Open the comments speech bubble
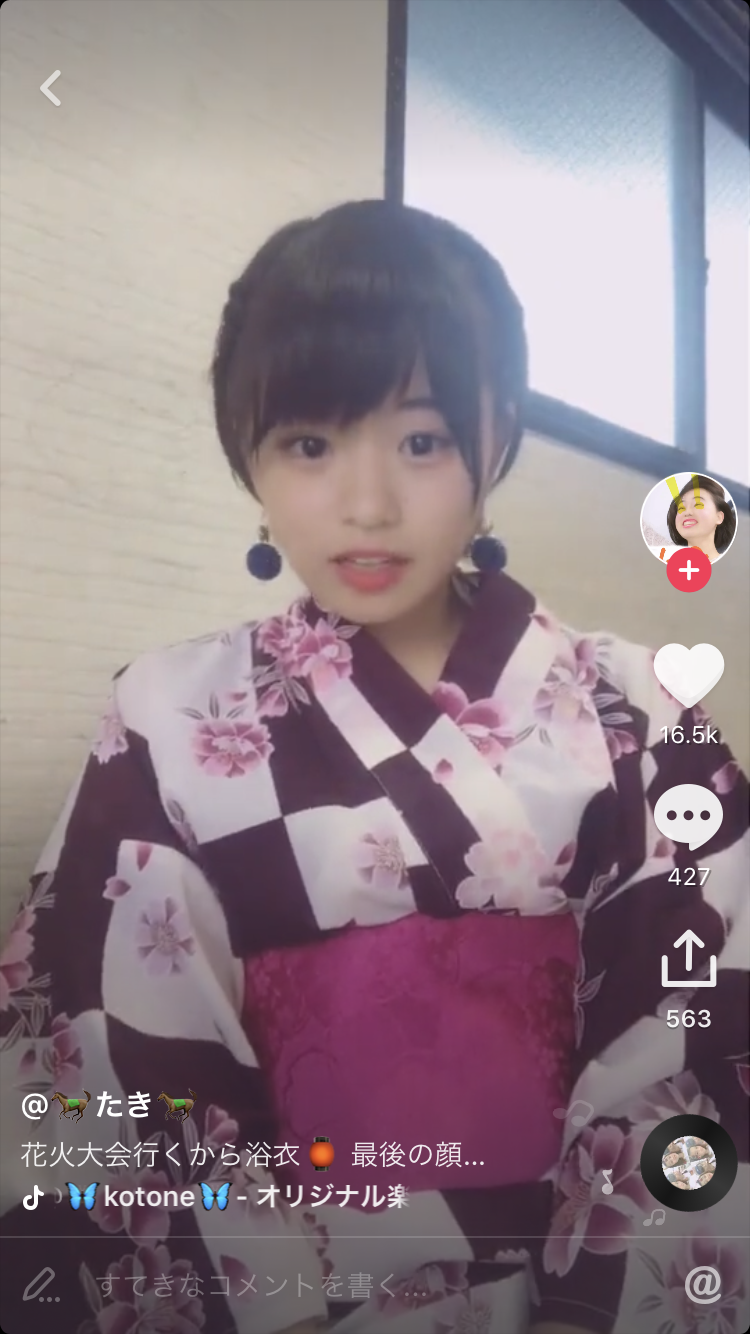750x1334 pixels. tap(688, 816)
